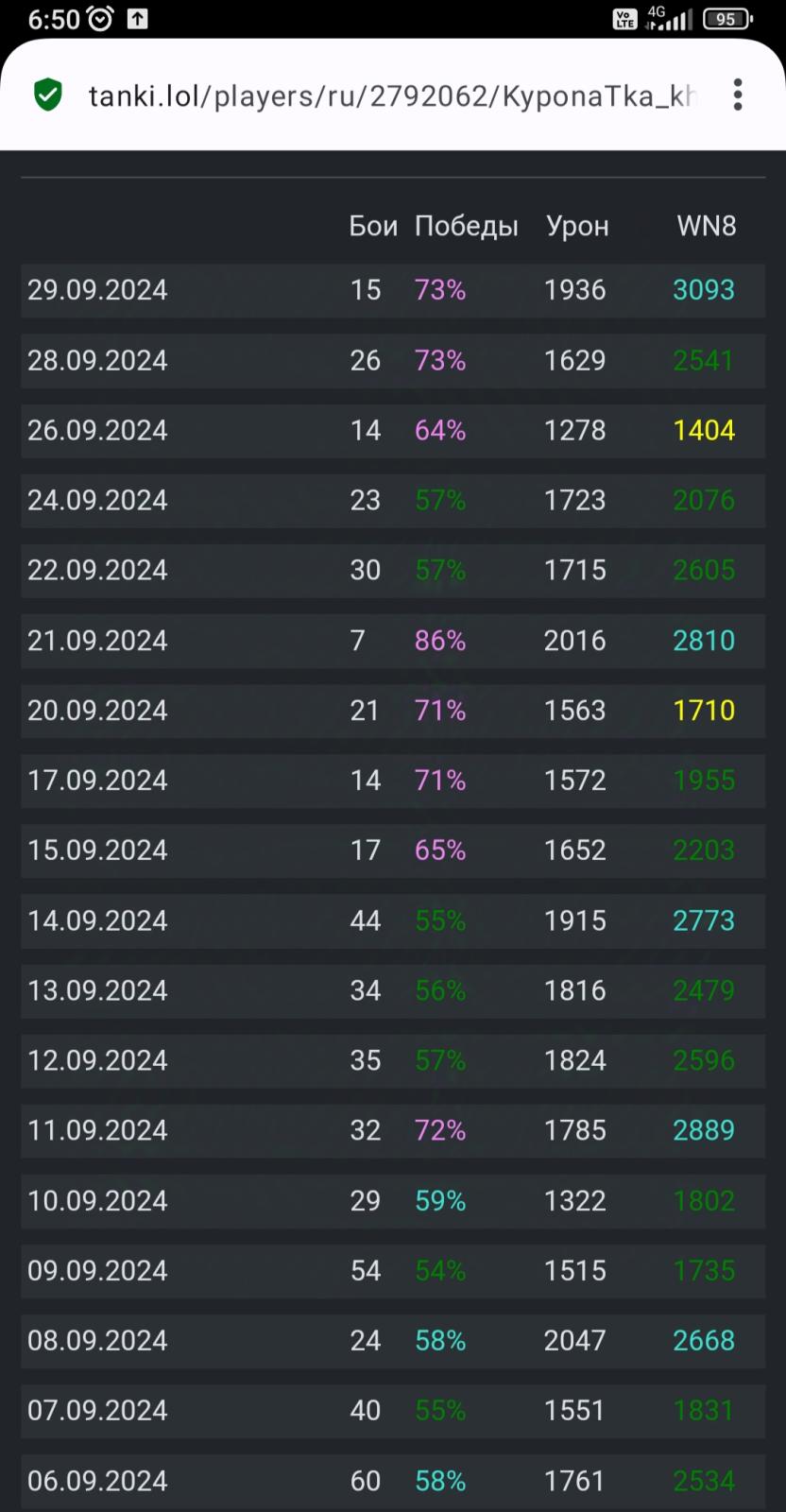View site security info shield icon

pos(48,95)
